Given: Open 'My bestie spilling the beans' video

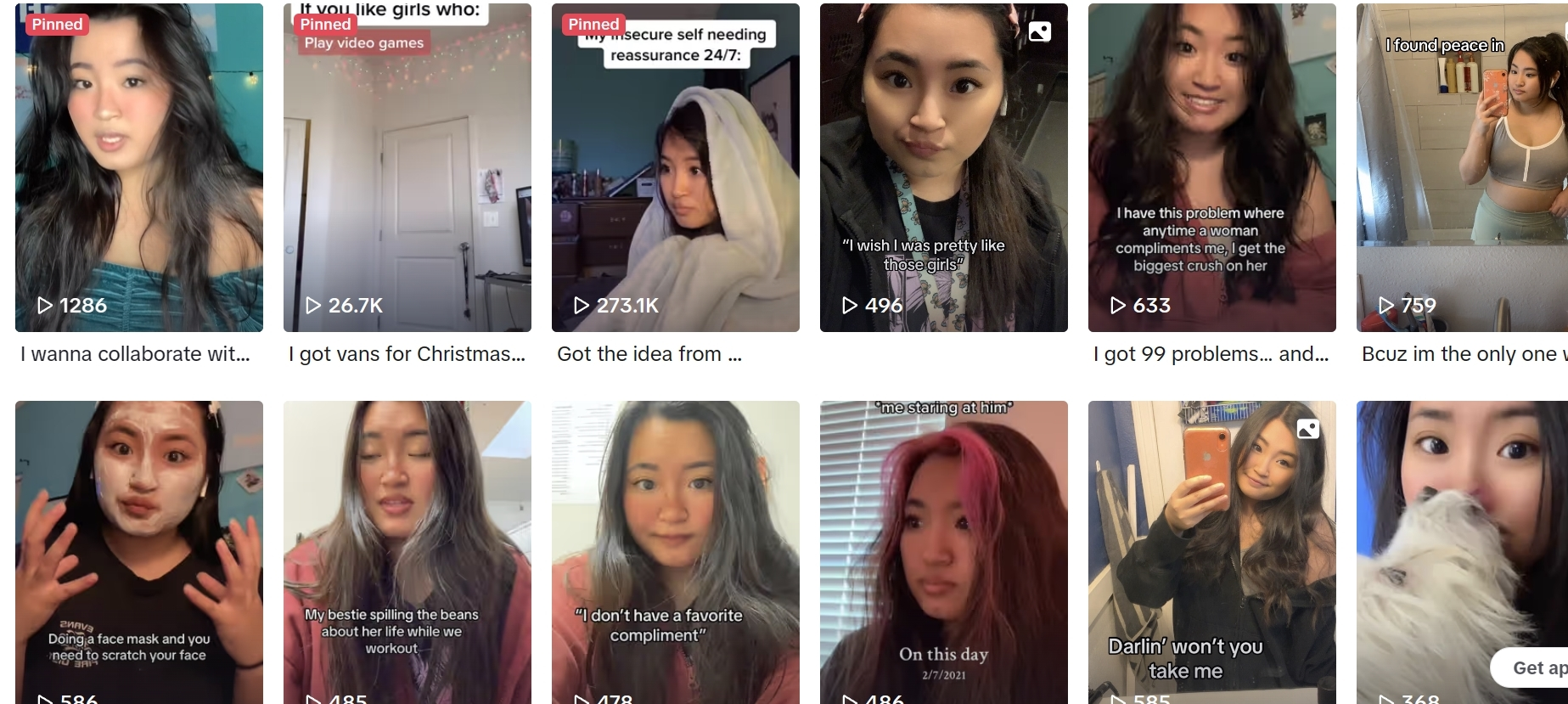Looking at the screenshot, I should (407, 552).
